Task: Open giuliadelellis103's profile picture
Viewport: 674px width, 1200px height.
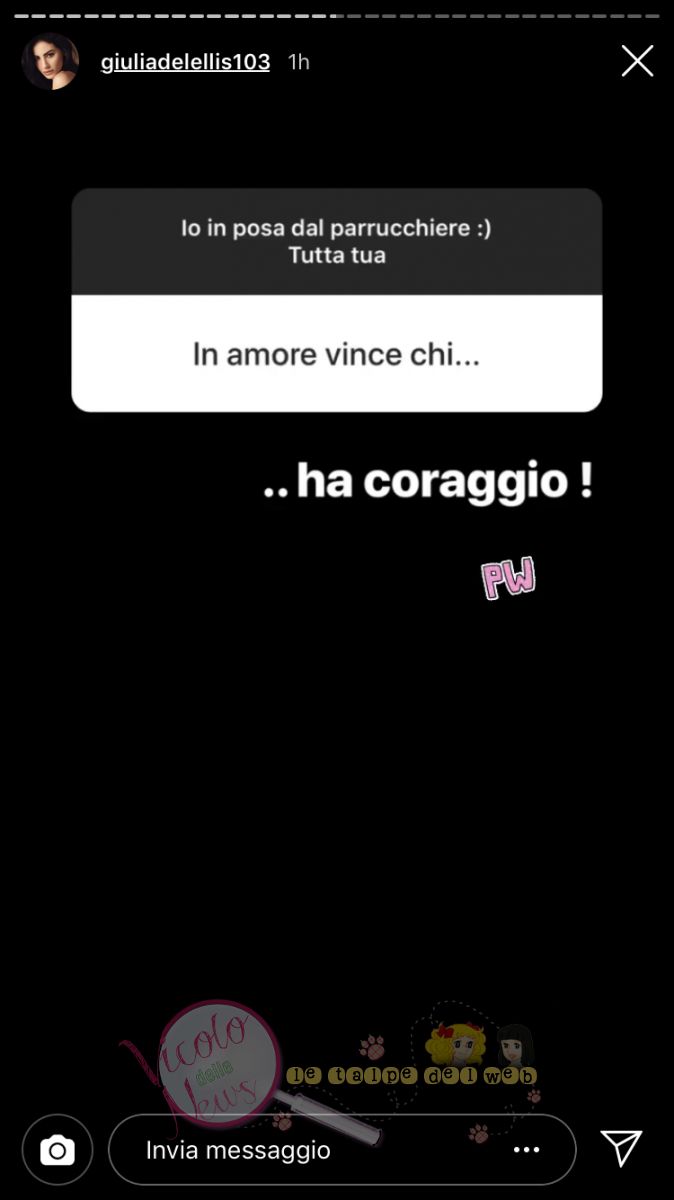Action: (50, 62)
